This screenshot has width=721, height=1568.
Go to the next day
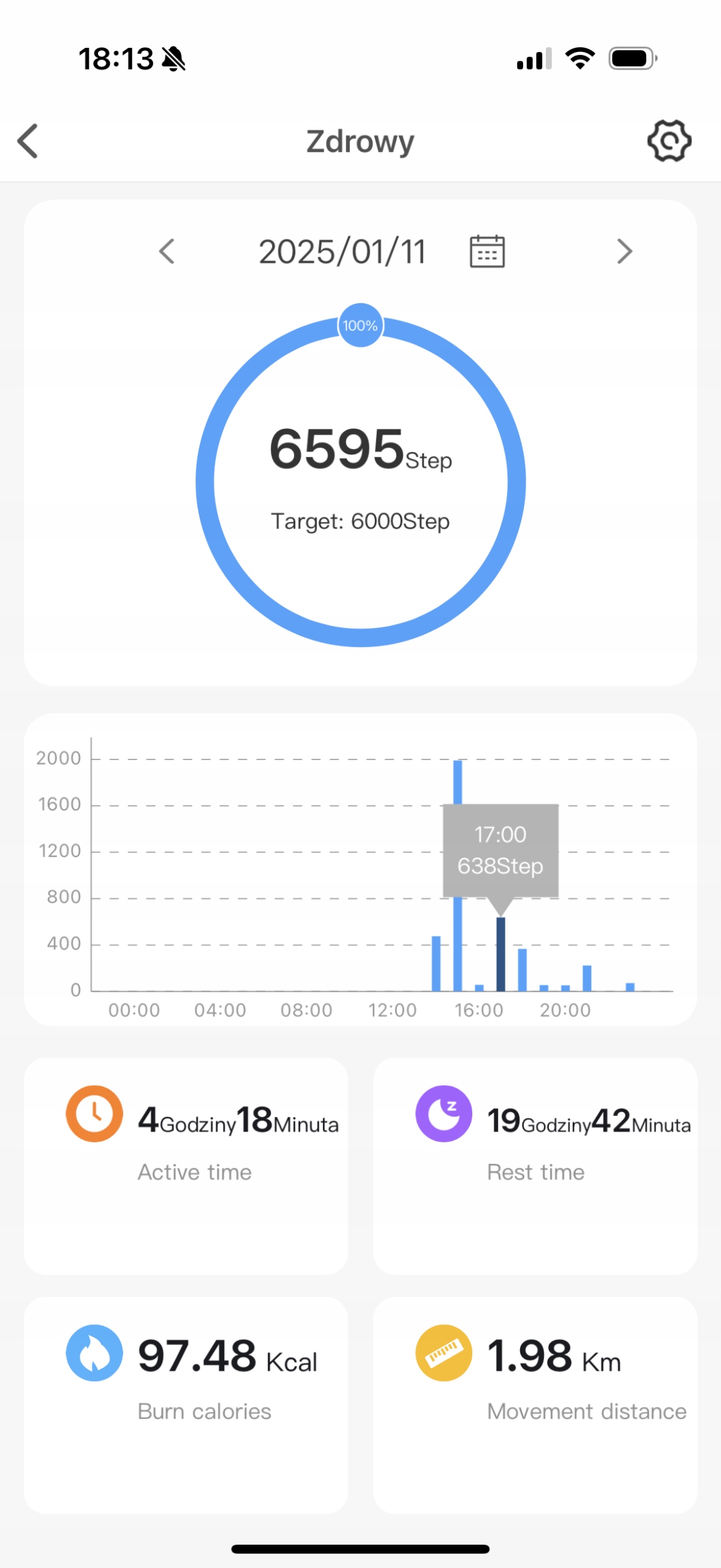[x=624, y=251]
